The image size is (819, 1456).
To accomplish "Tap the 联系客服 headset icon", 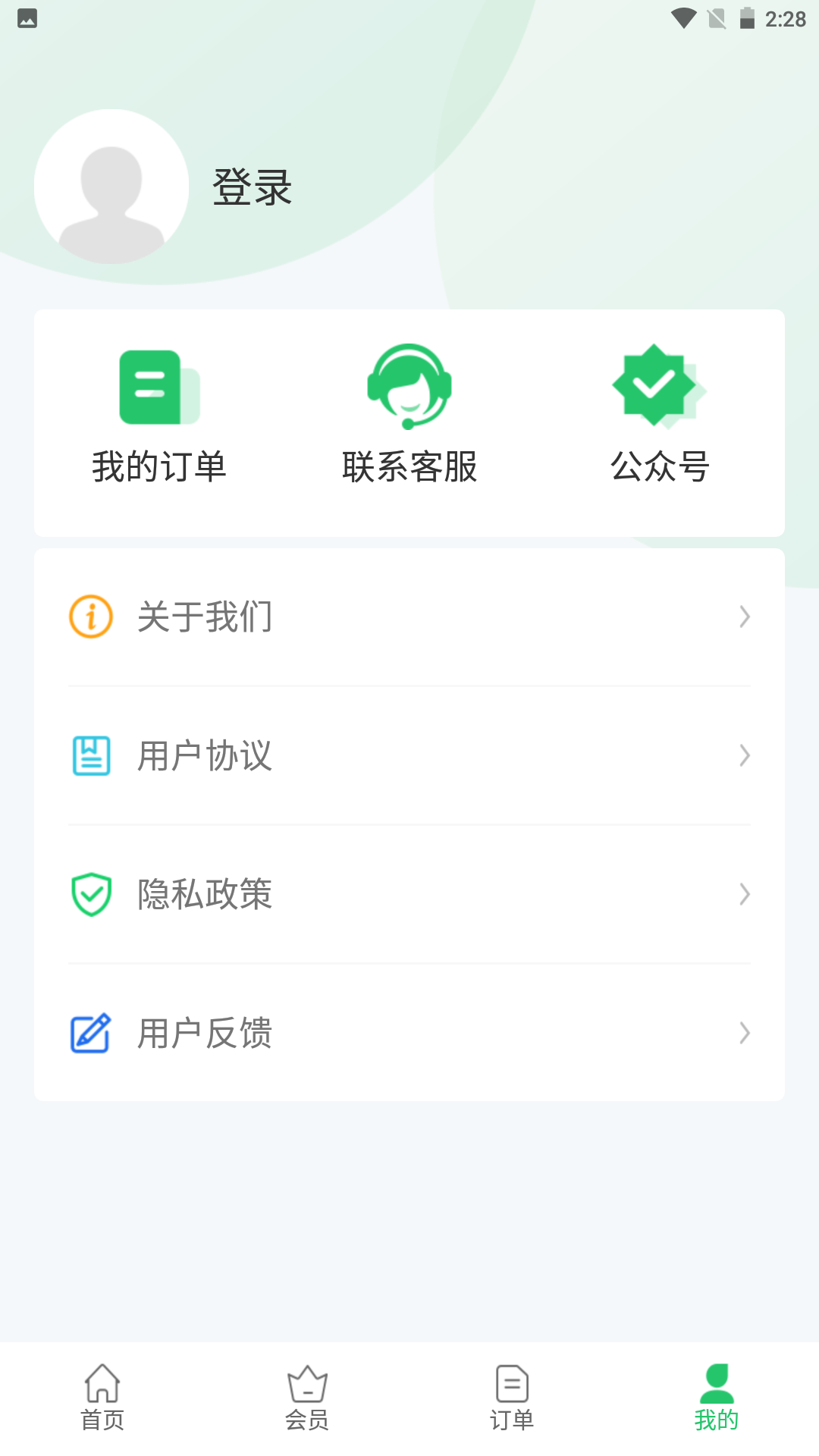I will point(409,387).
